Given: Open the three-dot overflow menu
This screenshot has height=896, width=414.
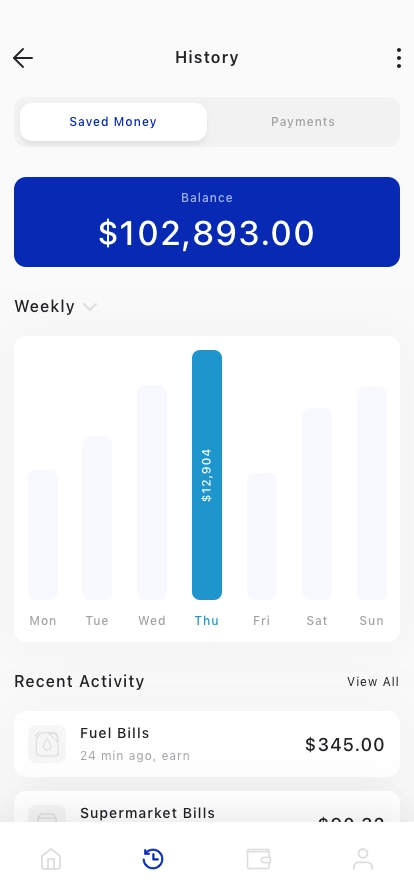Looking at the screenshot, I should (x=399, y=58).
